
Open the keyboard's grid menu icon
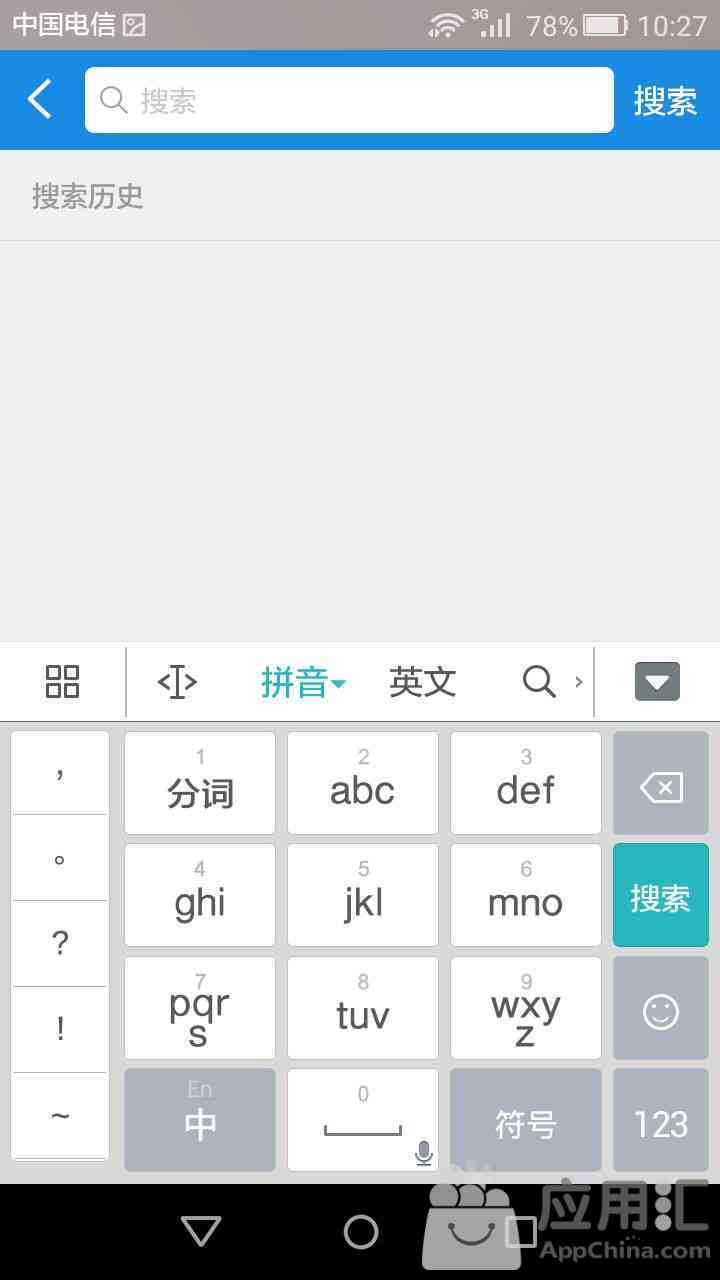click(x=62, y=682)
